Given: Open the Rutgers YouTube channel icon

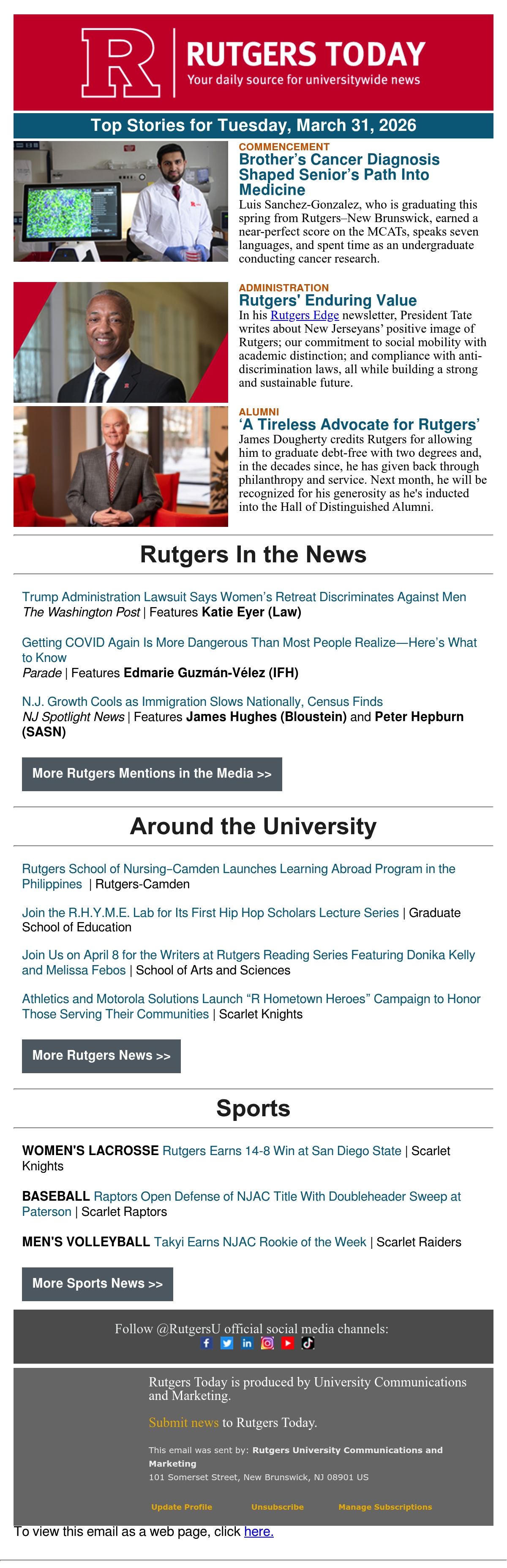Looking at the screenshot, I should pos(288,1343).
